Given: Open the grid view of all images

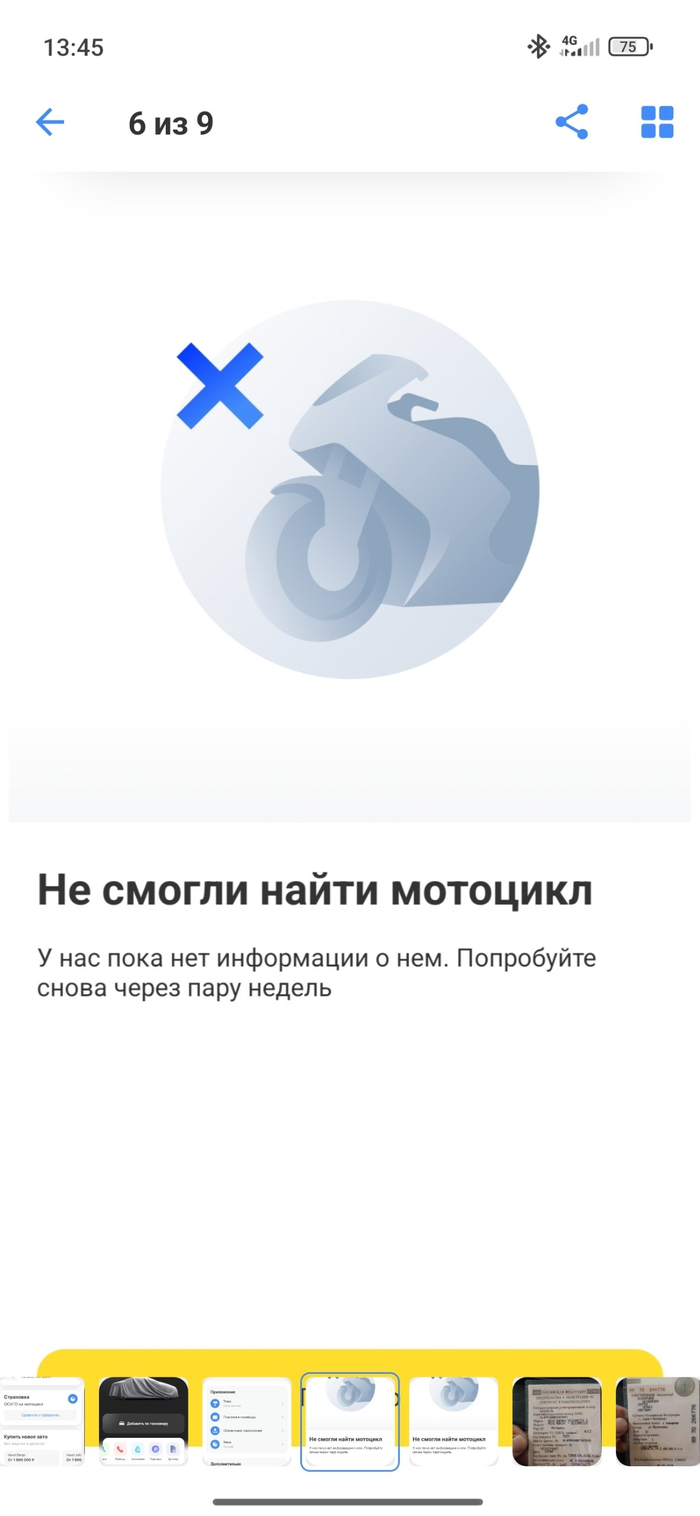Looking at the screenshot, I should pyautogui.click(x=657, y=122).
